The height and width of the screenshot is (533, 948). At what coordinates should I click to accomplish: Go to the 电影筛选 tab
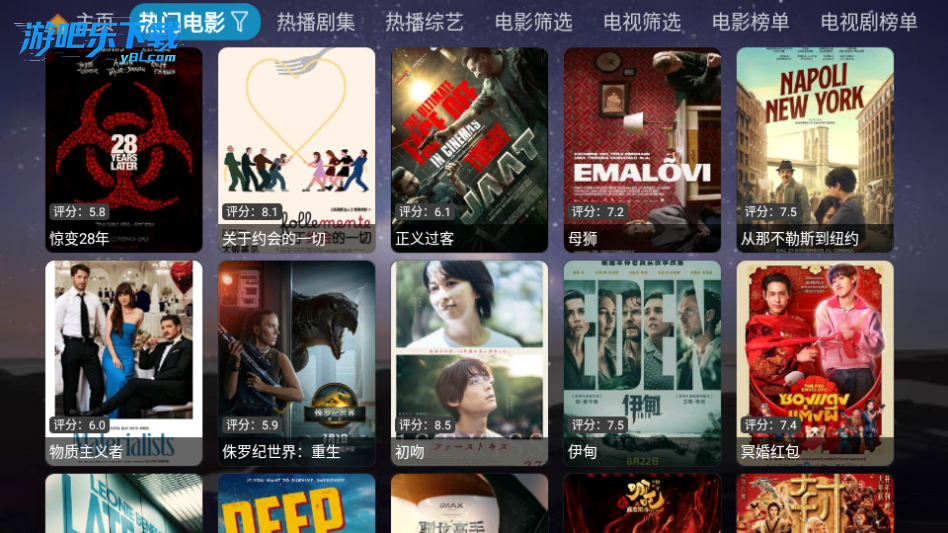click(x=534, y=21)
